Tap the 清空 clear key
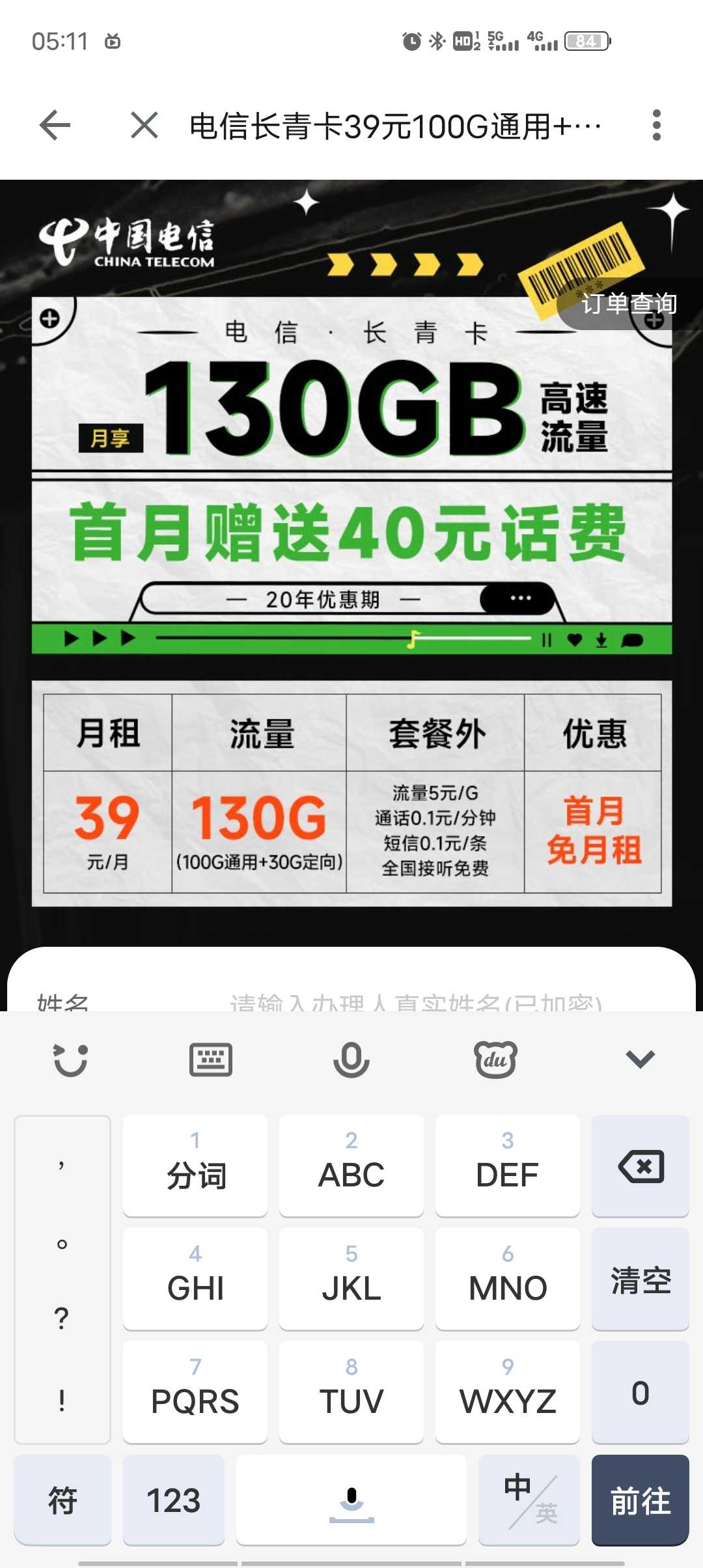The width and height of the screenshot is (703, 1568). point(641,1279)
